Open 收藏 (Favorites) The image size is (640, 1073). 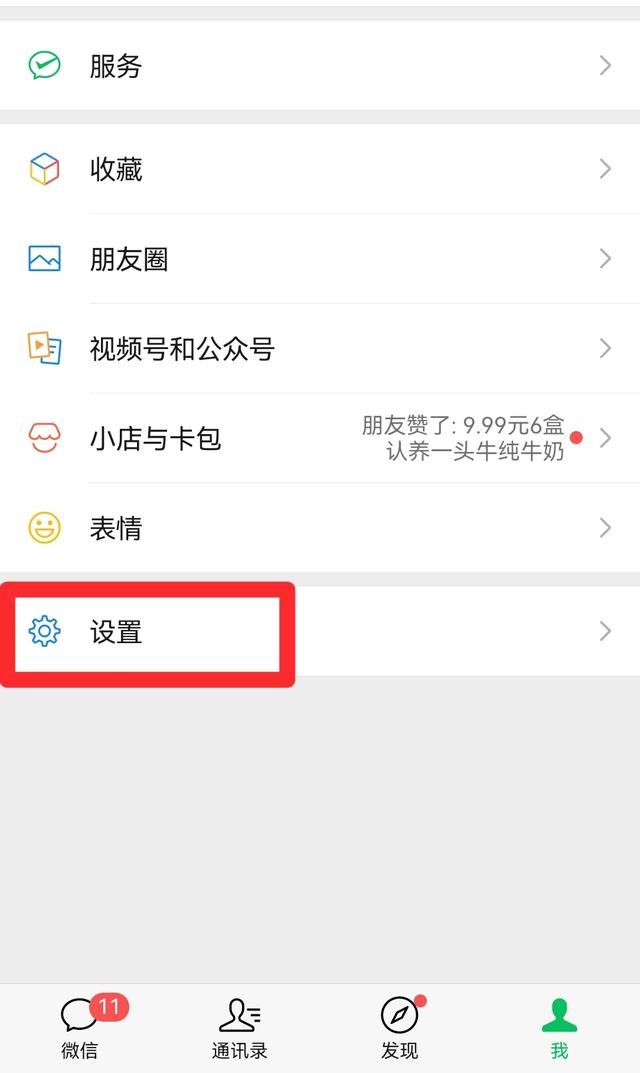click(320, 169)
